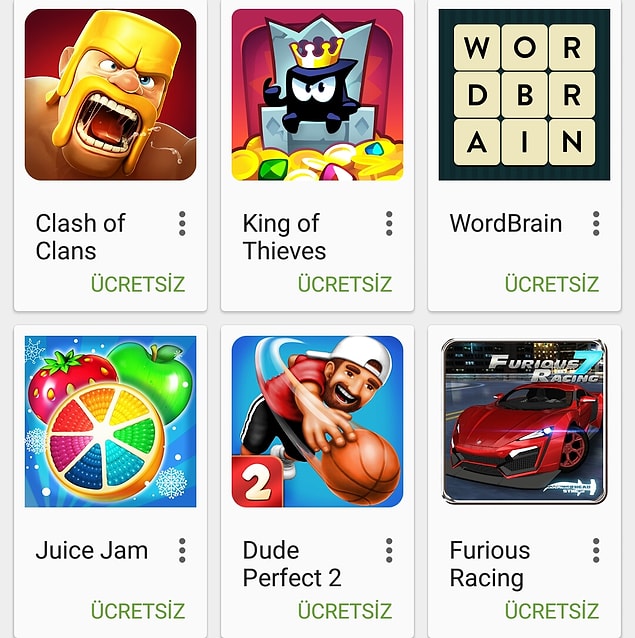Tap the three-dot menu on Dude Perfect 2

click(389, 550)
